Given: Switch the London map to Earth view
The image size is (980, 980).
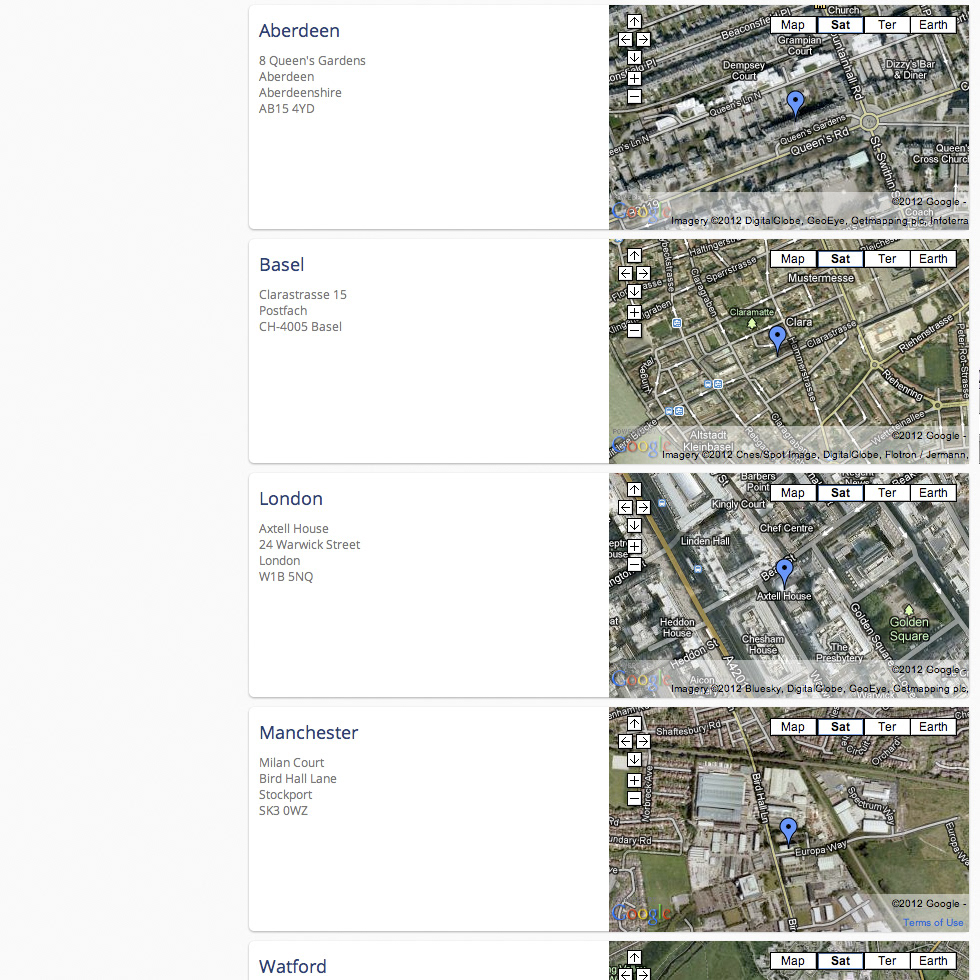Looking at the screenshot, I should pos(933,493).
